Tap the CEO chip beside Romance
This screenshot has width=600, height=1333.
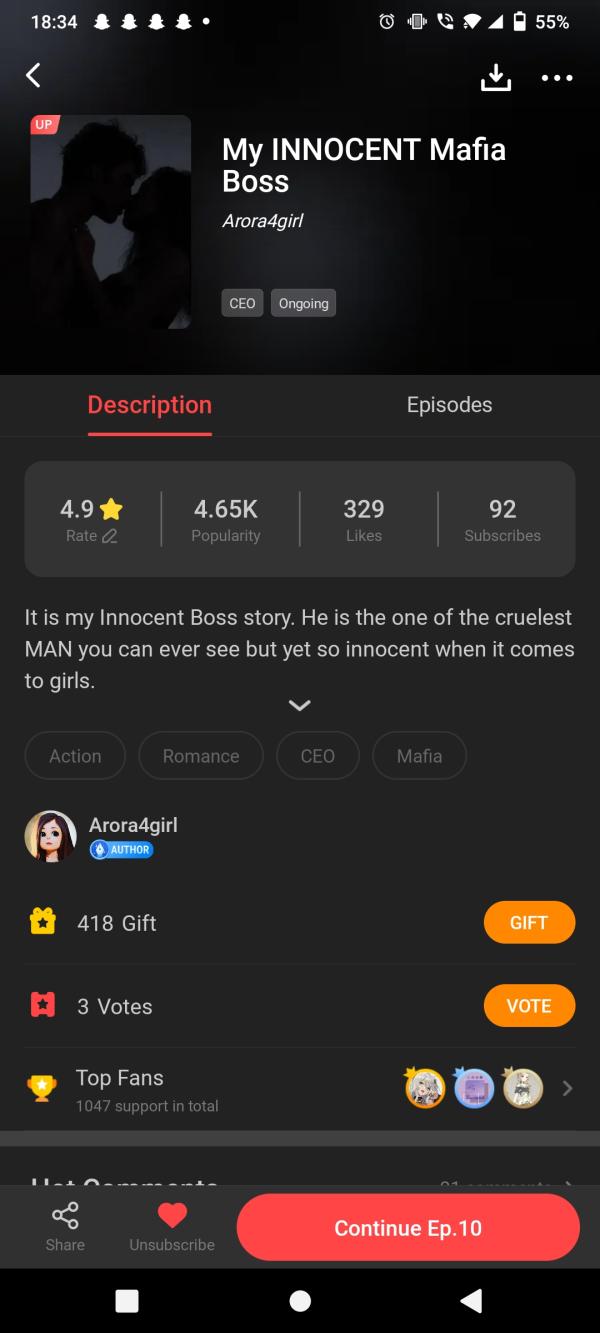pos(318,756)
